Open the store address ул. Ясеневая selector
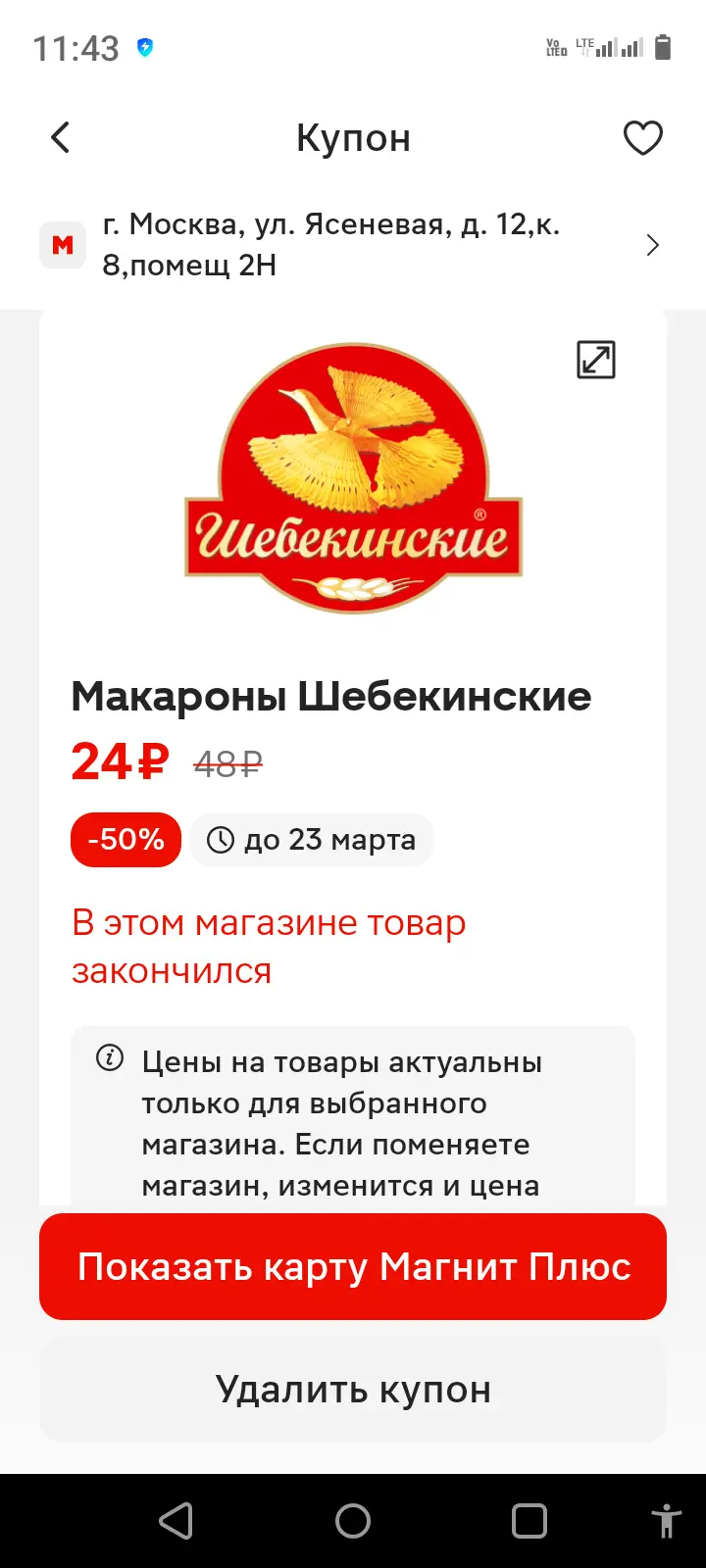 (353, 245)
